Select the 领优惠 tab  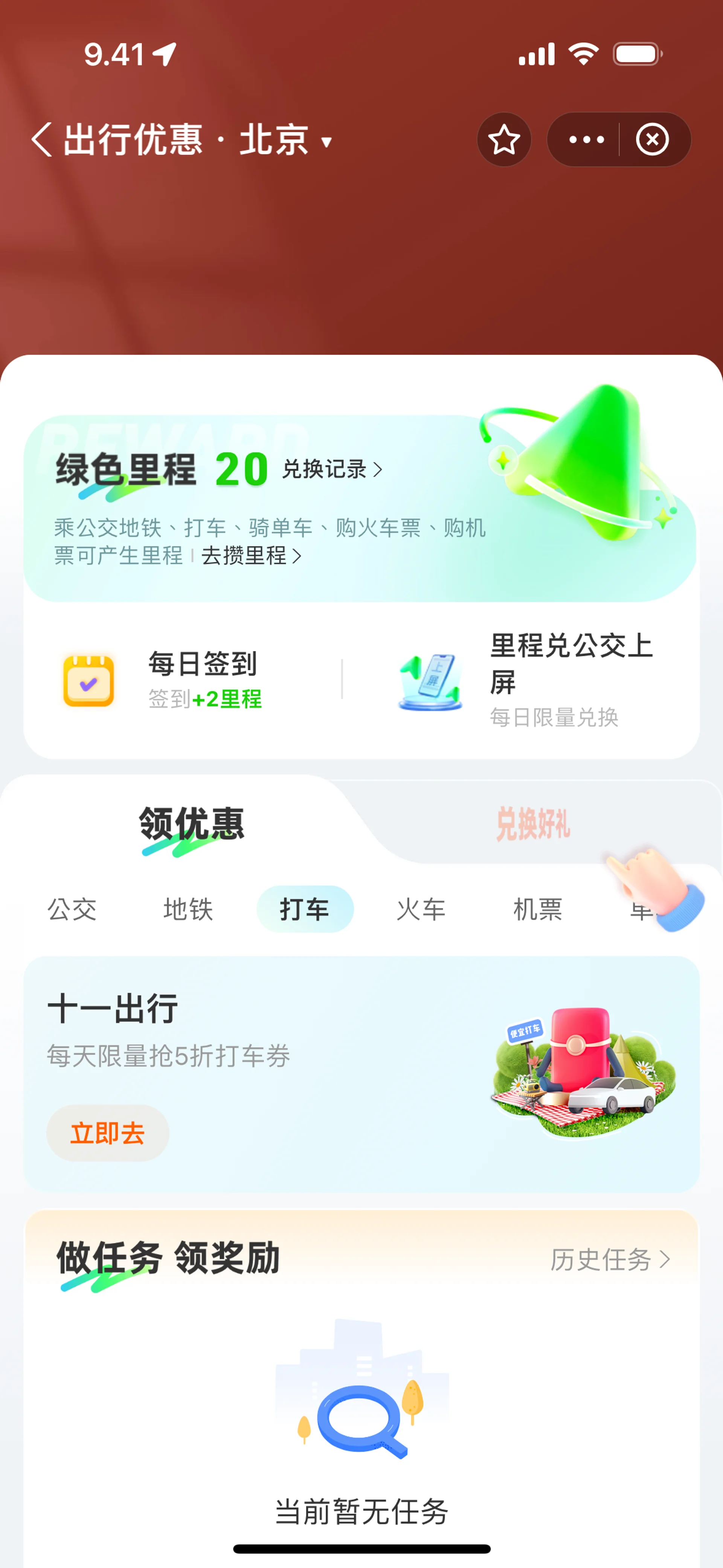click(191, 824)
